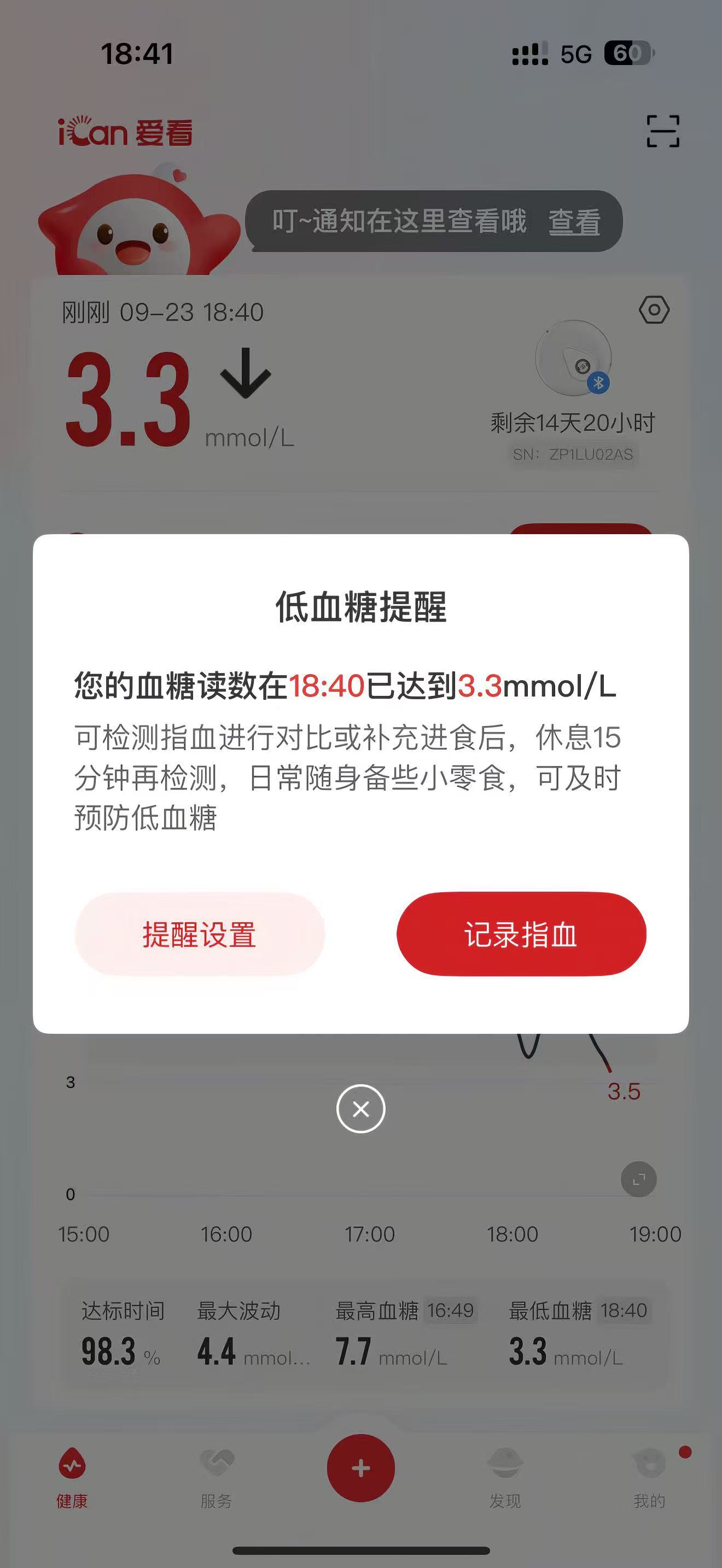
Task: Tap 查看 to view notifications
Action: (x=573, y=222)
